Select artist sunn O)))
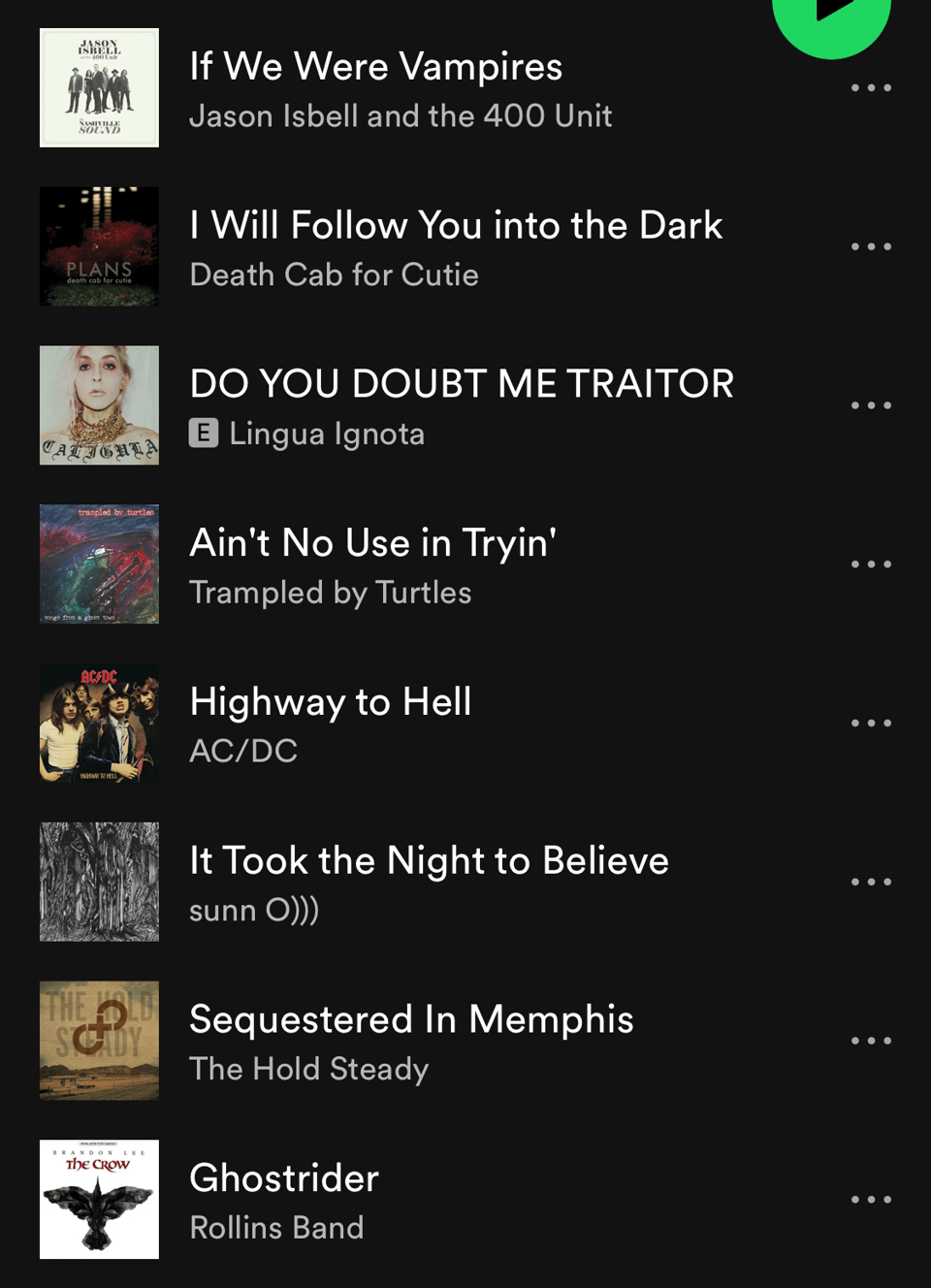This screenshot has width=931, height=1288. coord(254,910)
